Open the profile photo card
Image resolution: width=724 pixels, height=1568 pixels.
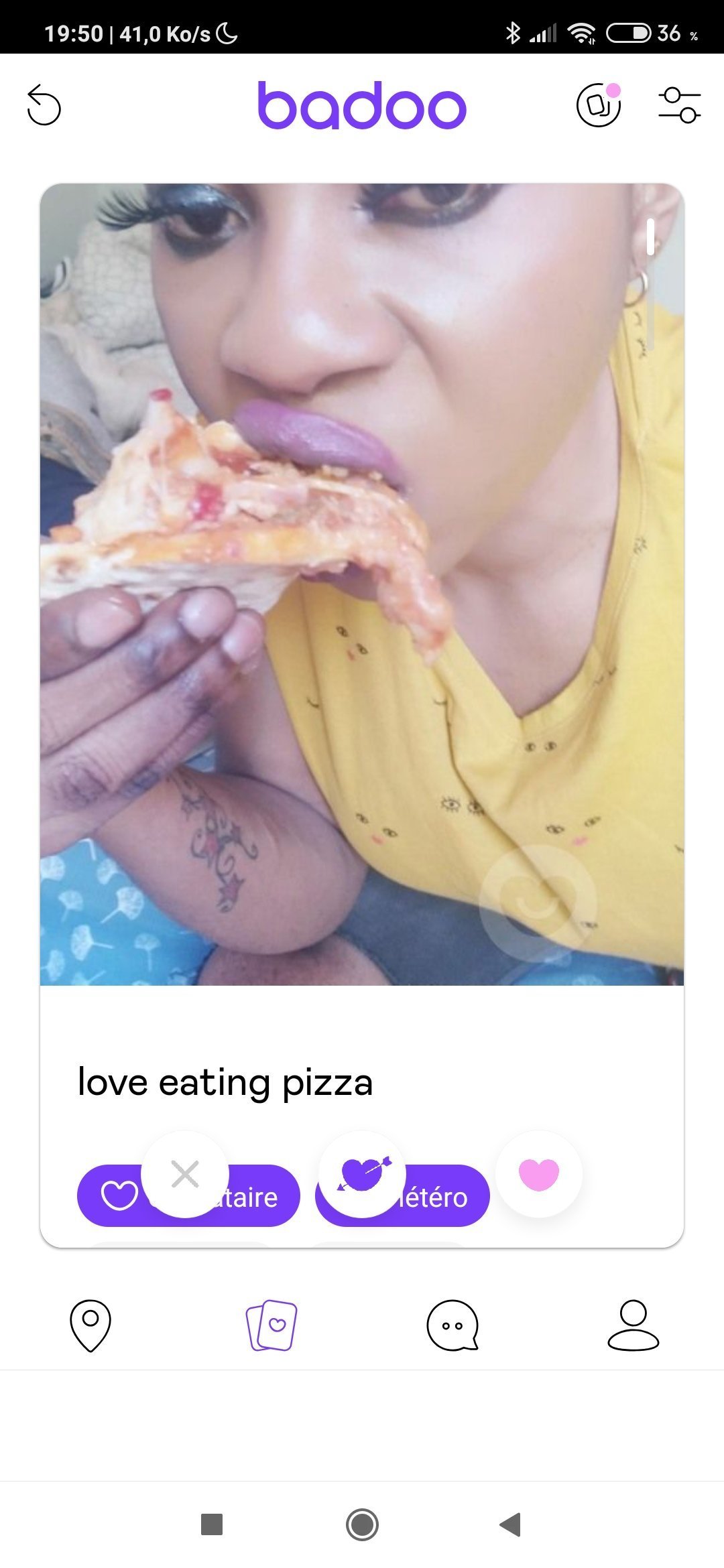click(362, 583)
